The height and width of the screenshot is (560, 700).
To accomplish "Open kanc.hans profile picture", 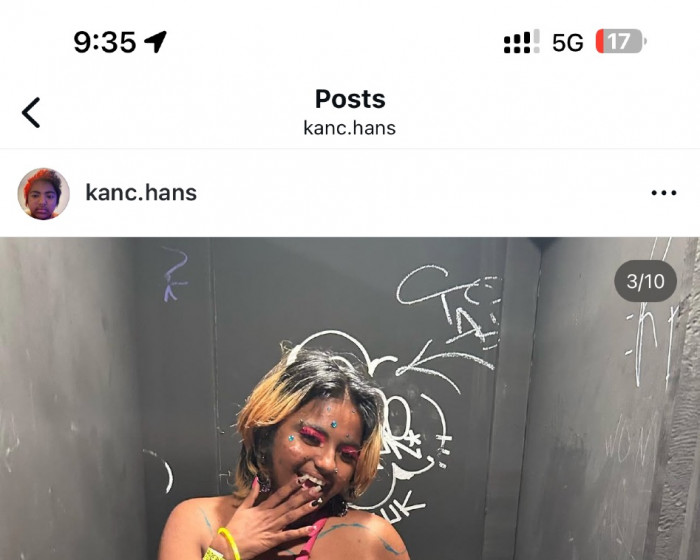I will tap(43, 193).
